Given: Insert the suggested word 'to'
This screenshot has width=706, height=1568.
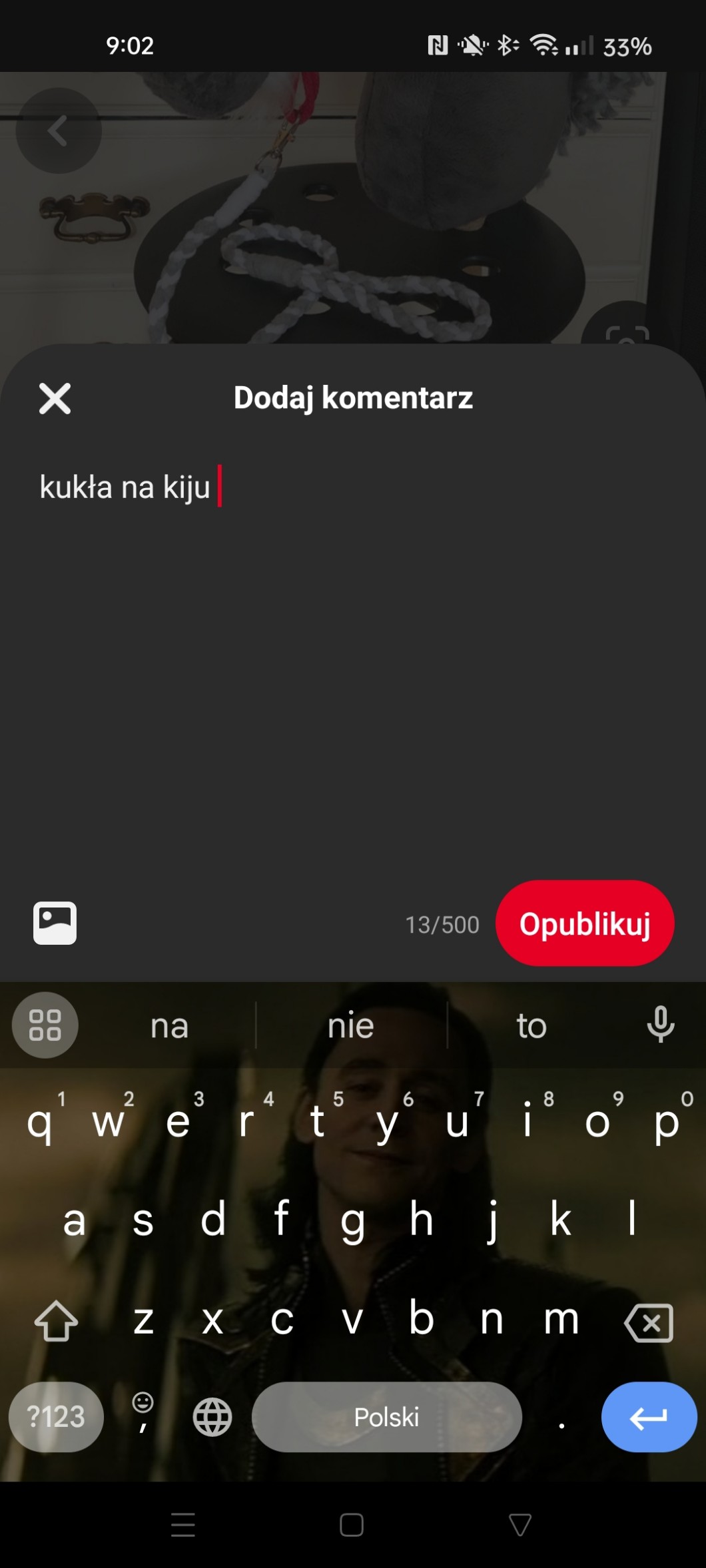Looking at the screenshot, I should coord(531,1025).
